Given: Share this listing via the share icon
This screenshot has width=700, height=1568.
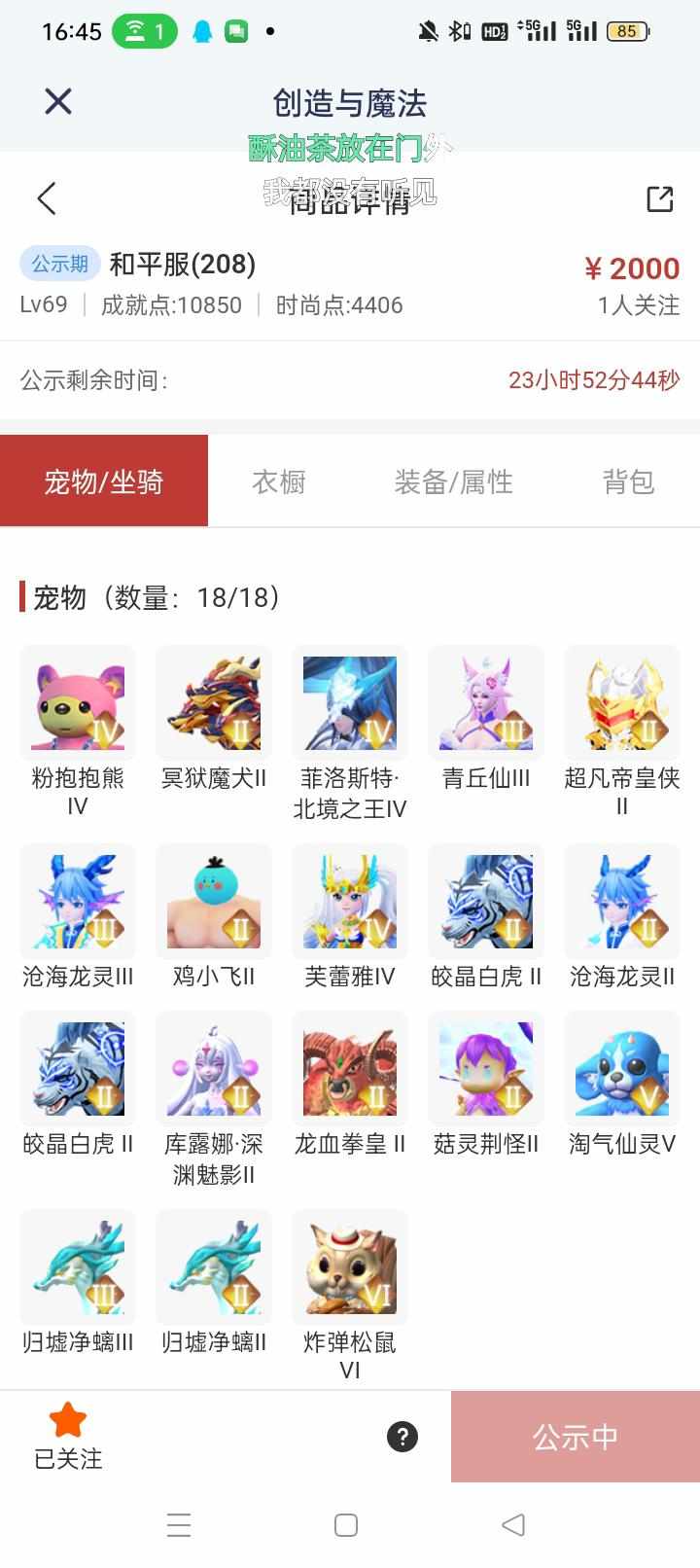Looking at the screenshot, I should [660, 198].
